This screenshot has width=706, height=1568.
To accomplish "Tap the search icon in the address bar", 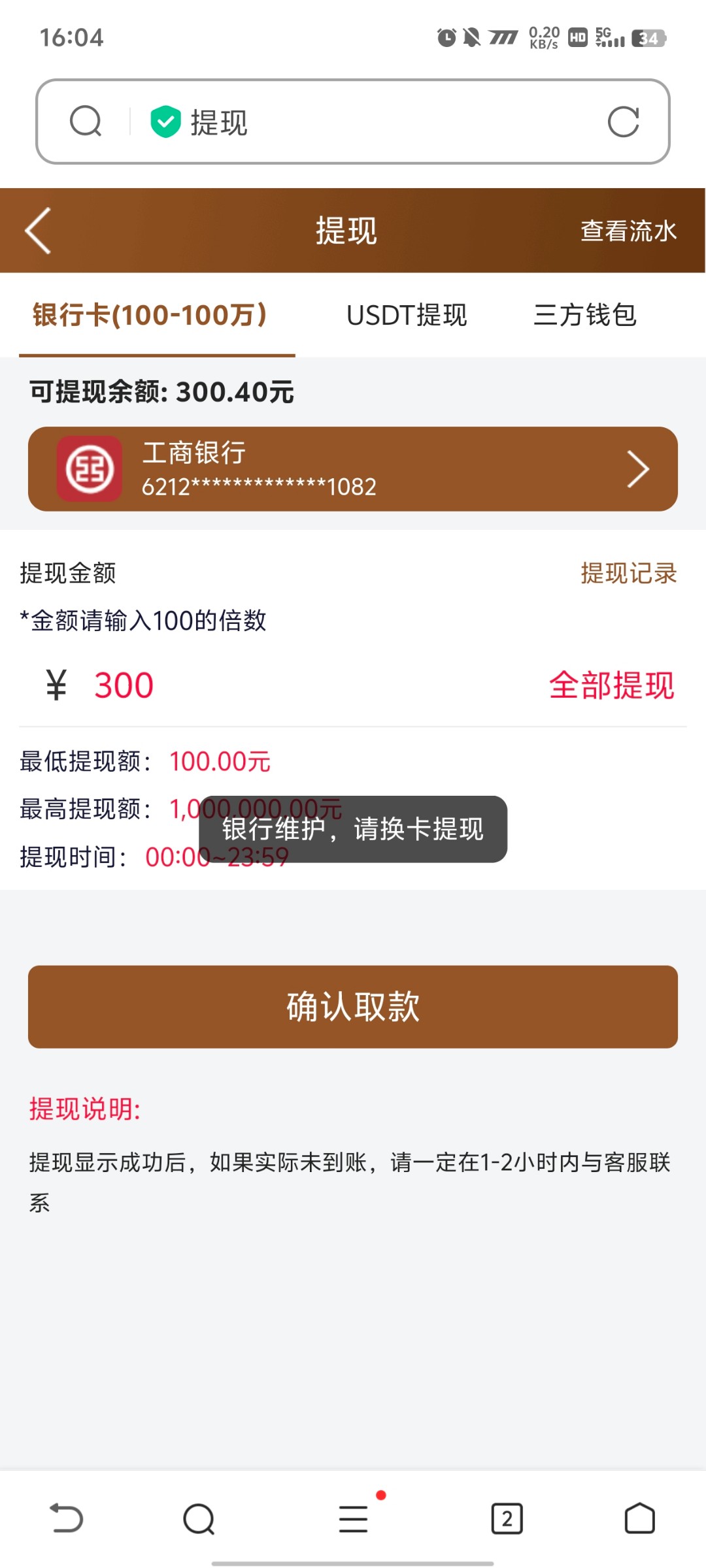I will click(86, 122).
